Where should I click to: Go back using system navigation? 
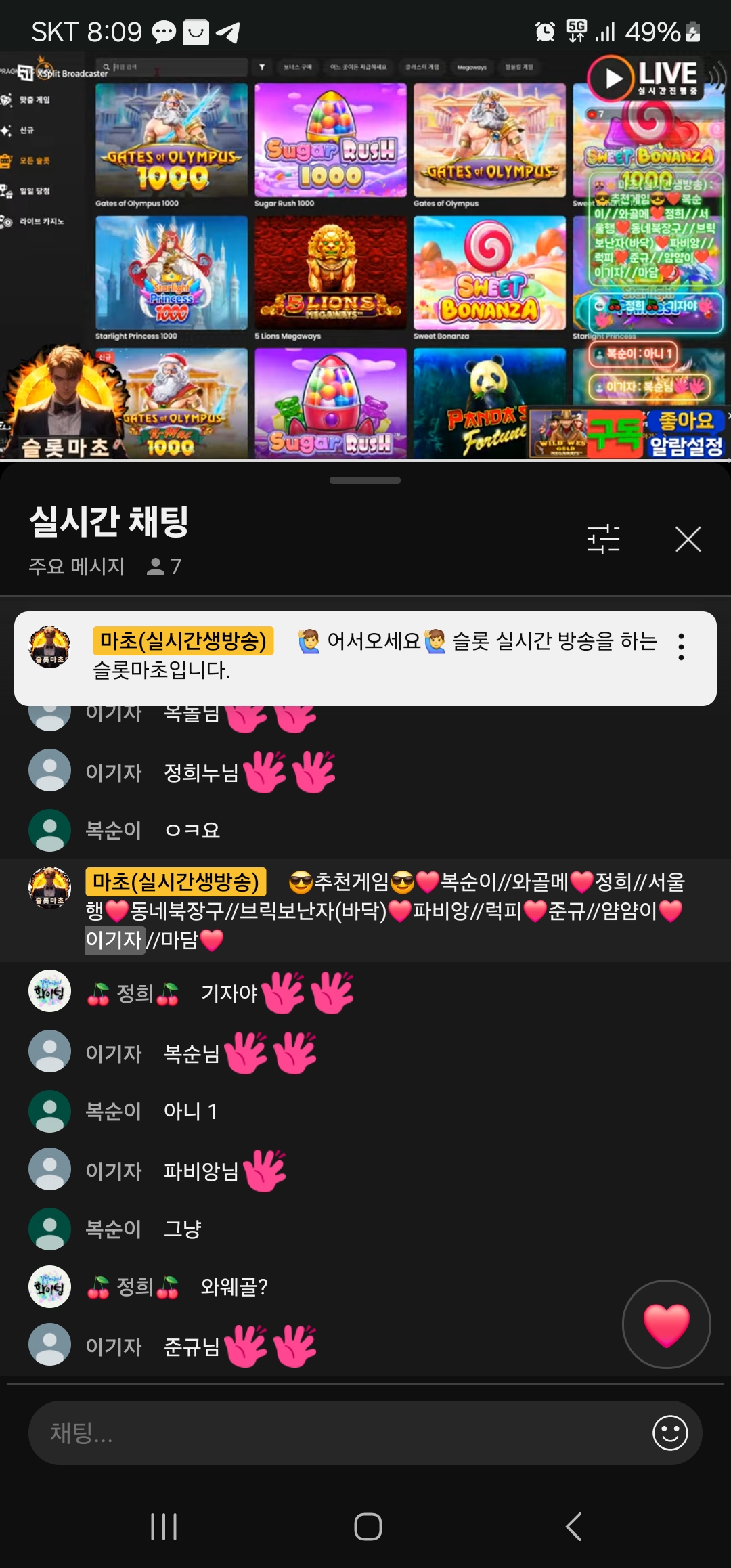(x=573, y=1527)
